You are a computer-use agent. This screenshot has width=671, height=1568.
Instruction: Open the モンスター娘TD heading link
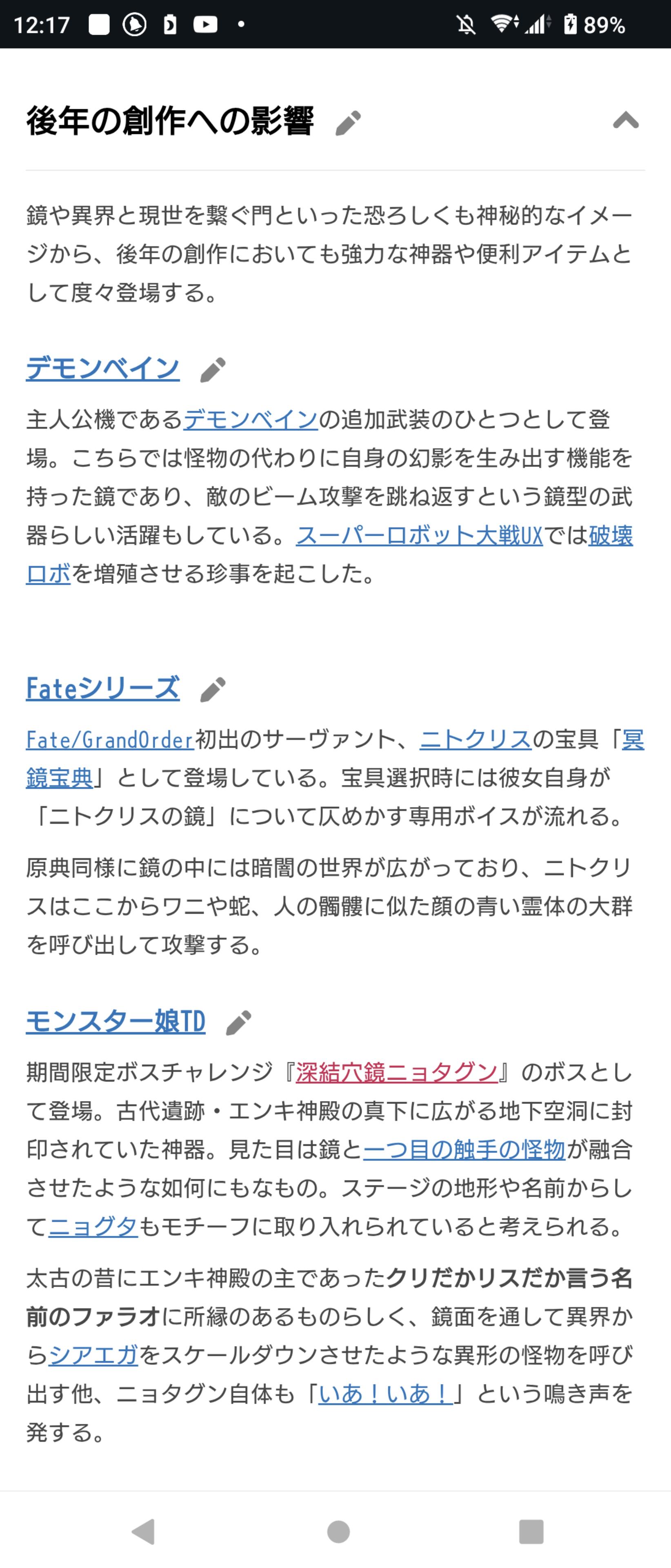pos(116,1021)
